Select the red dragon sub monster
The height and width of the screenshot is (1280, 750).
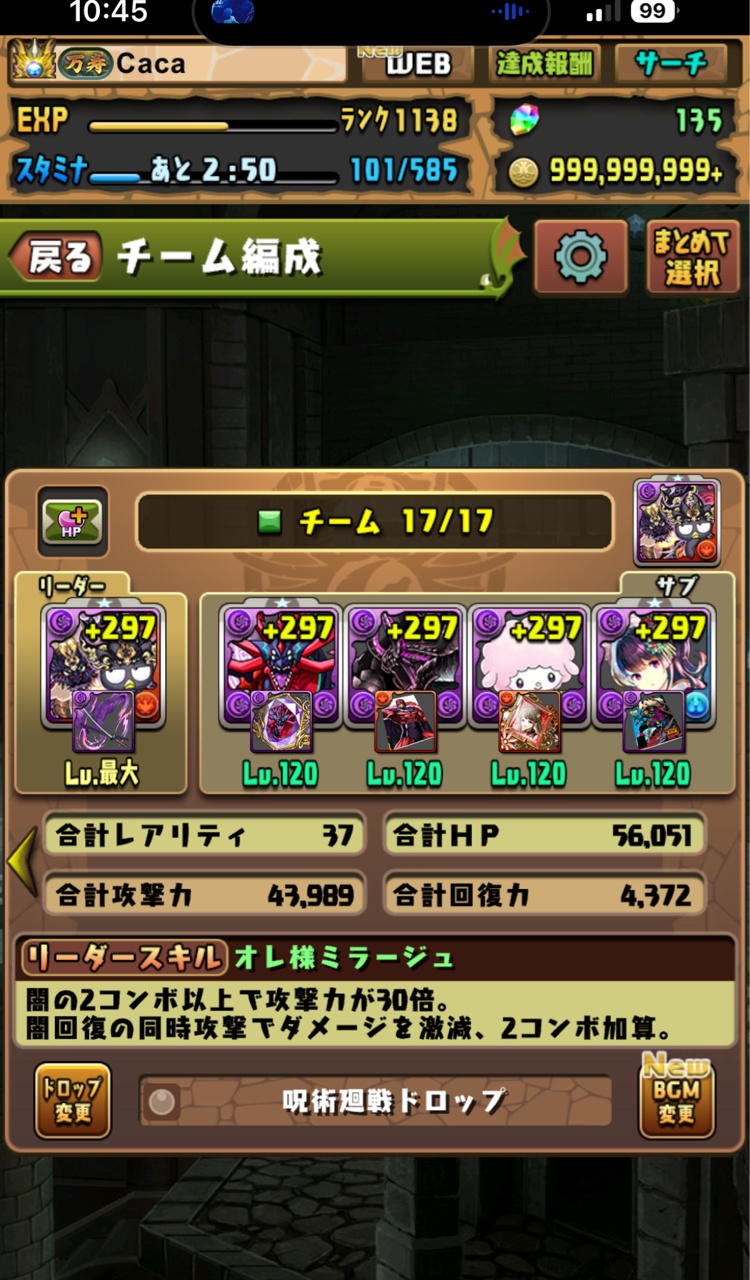pyautogui.click(x=281, y=665)
